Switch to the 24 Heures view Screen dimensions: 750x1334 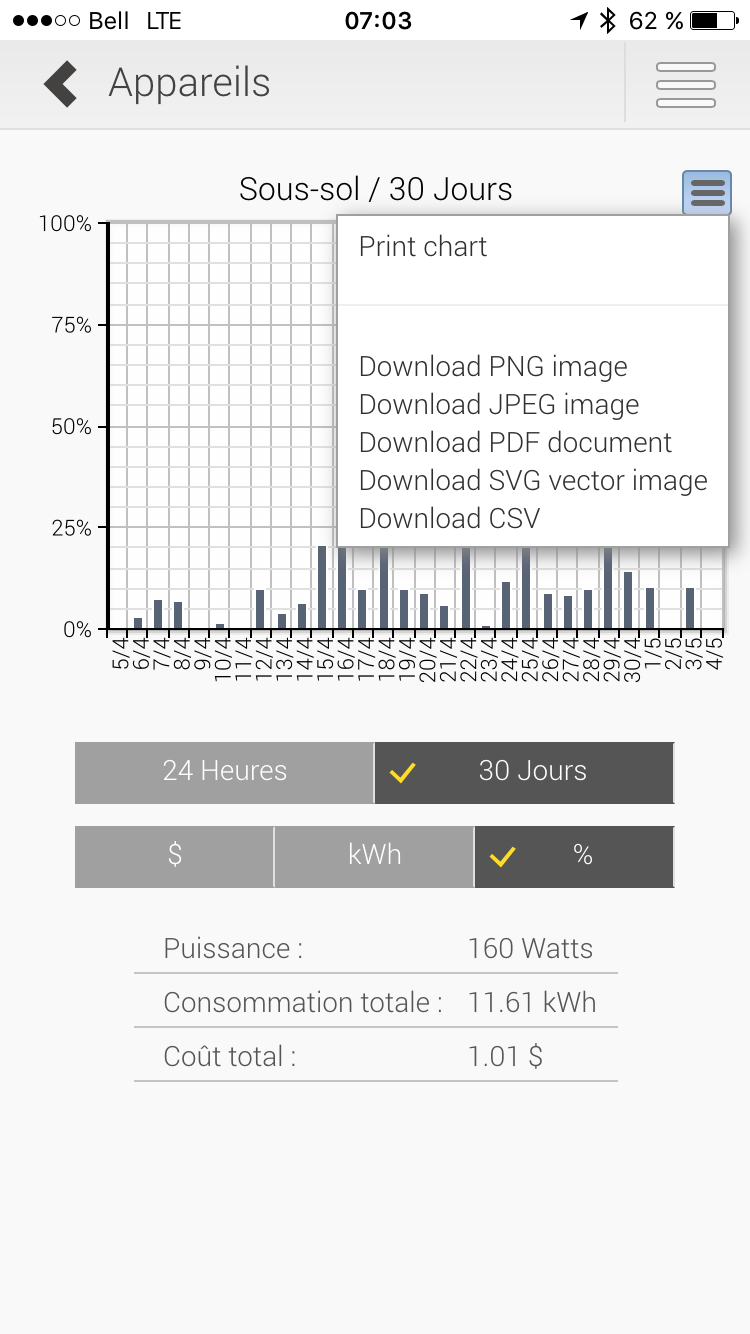225,772
